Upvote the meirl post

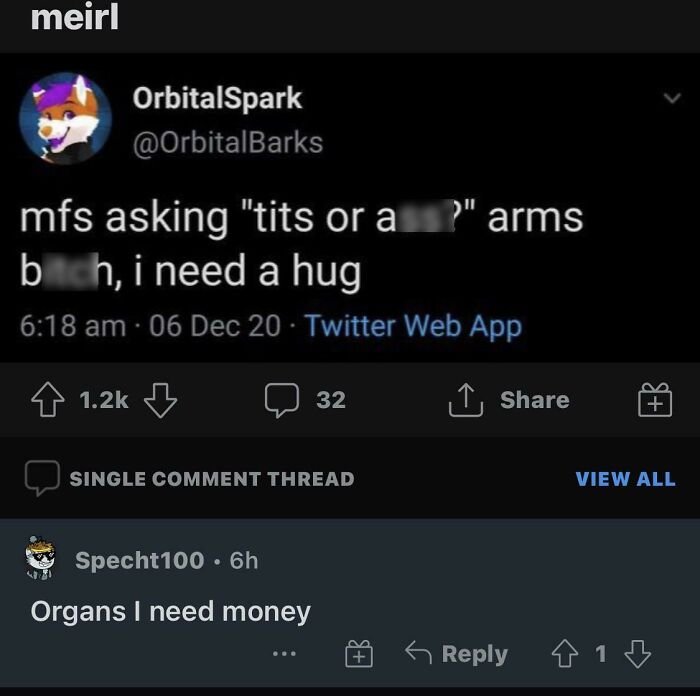point(47,400)
